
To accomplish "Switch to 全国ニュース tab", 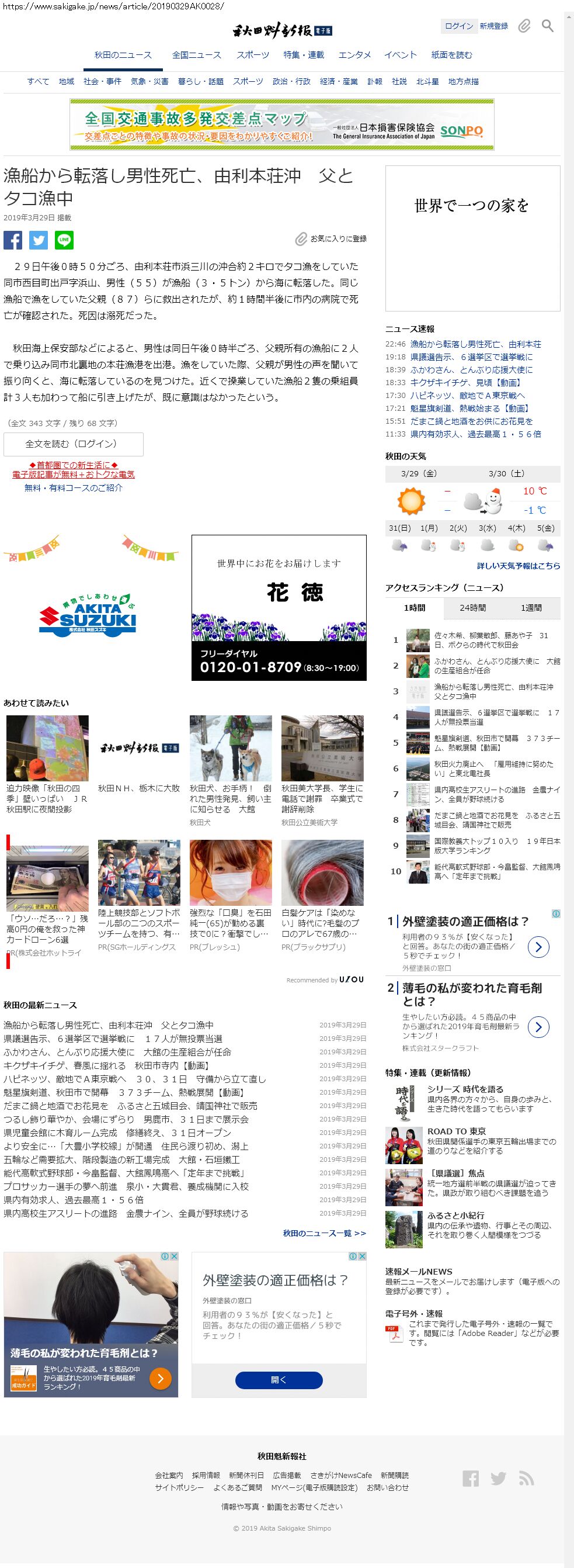I will (x=196, y=55).
